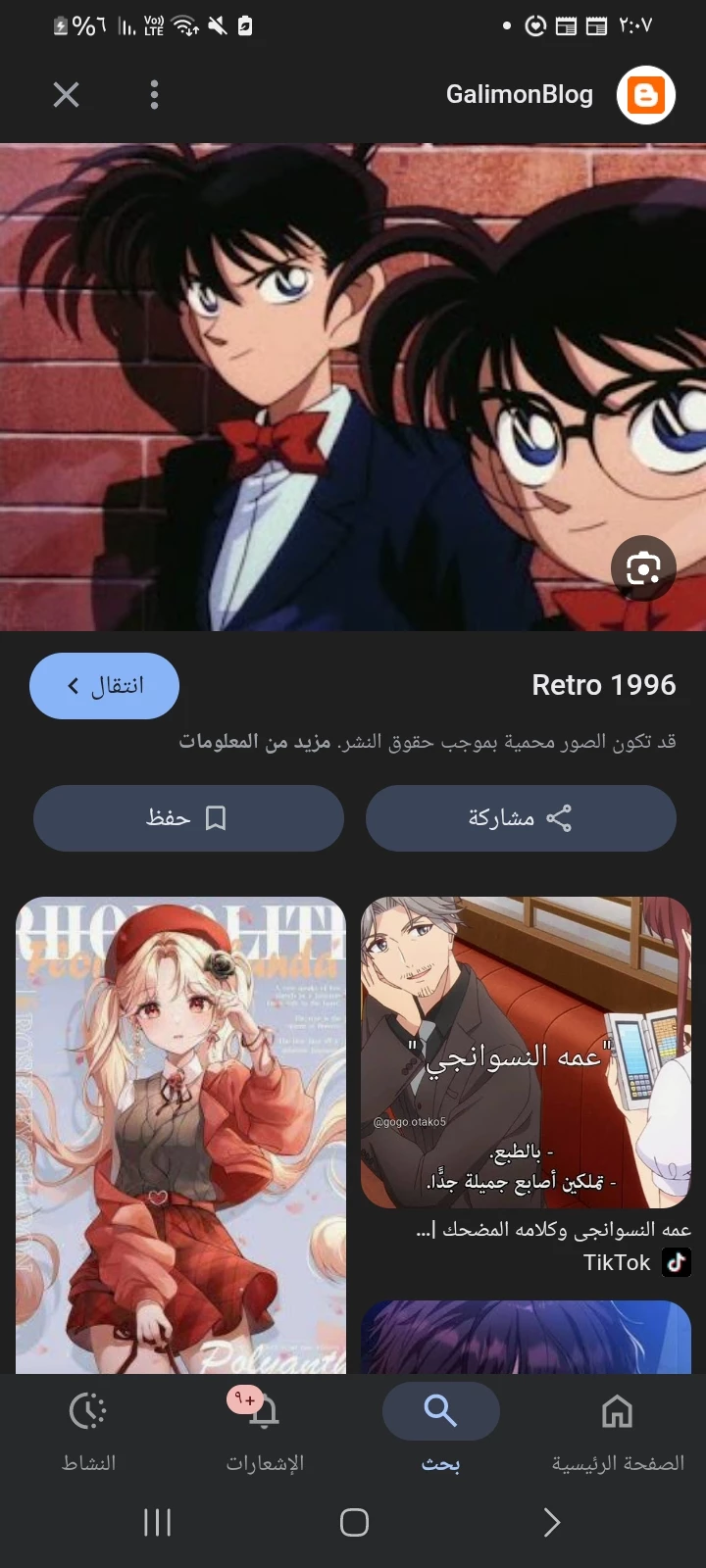The image size is (706, 1568).
Task: Share the image via مشاركة
Action: (x=521, y=818)
